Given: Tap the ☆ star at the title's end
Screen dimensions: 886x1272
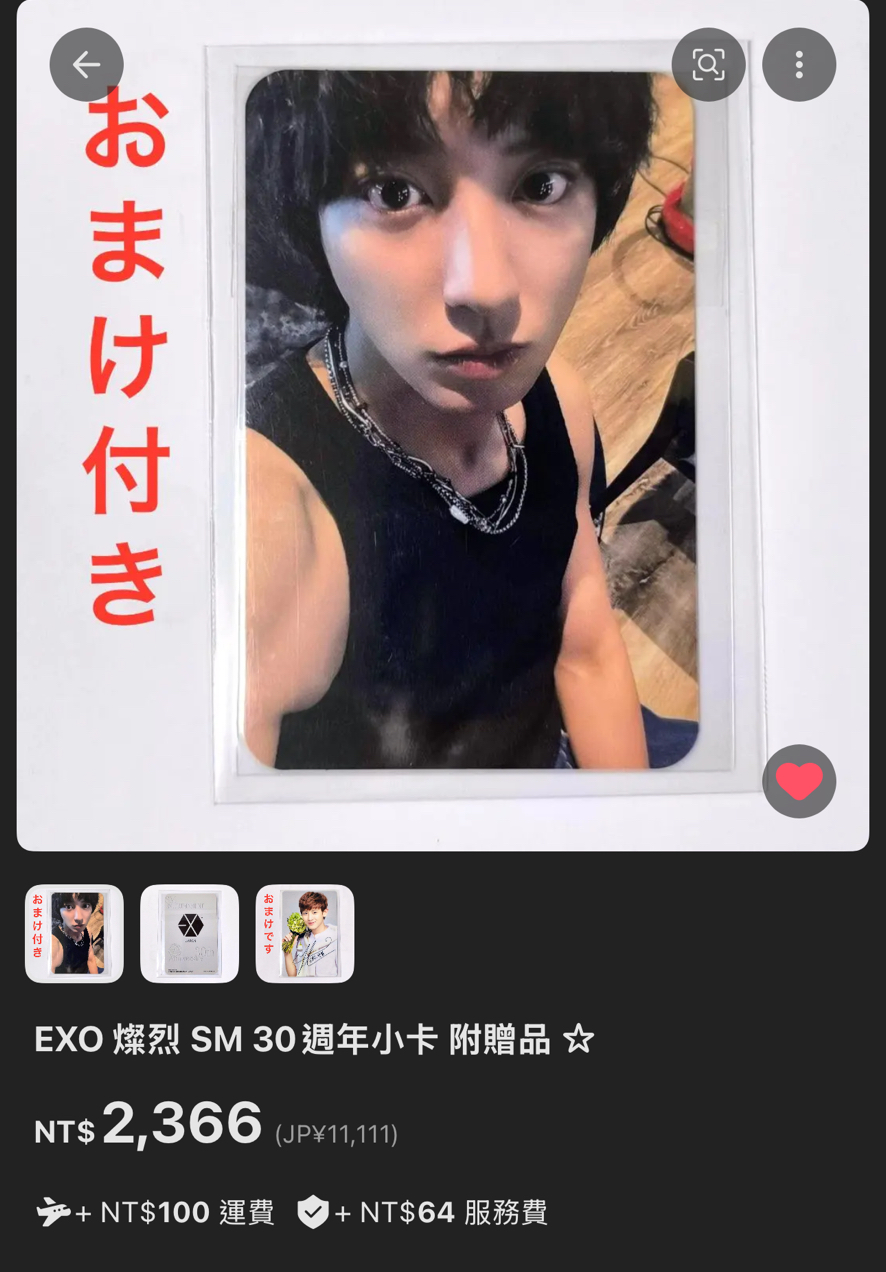Looking at the screenshot, I should coord(581,1040).
